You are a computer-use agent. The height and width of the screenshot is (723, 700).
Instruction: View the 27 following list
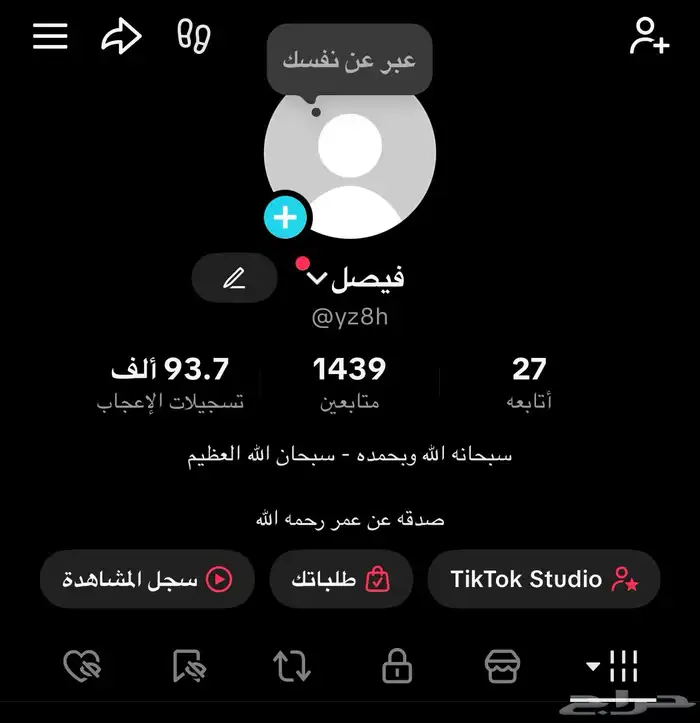pyautogui.click(x=529, y=382)
